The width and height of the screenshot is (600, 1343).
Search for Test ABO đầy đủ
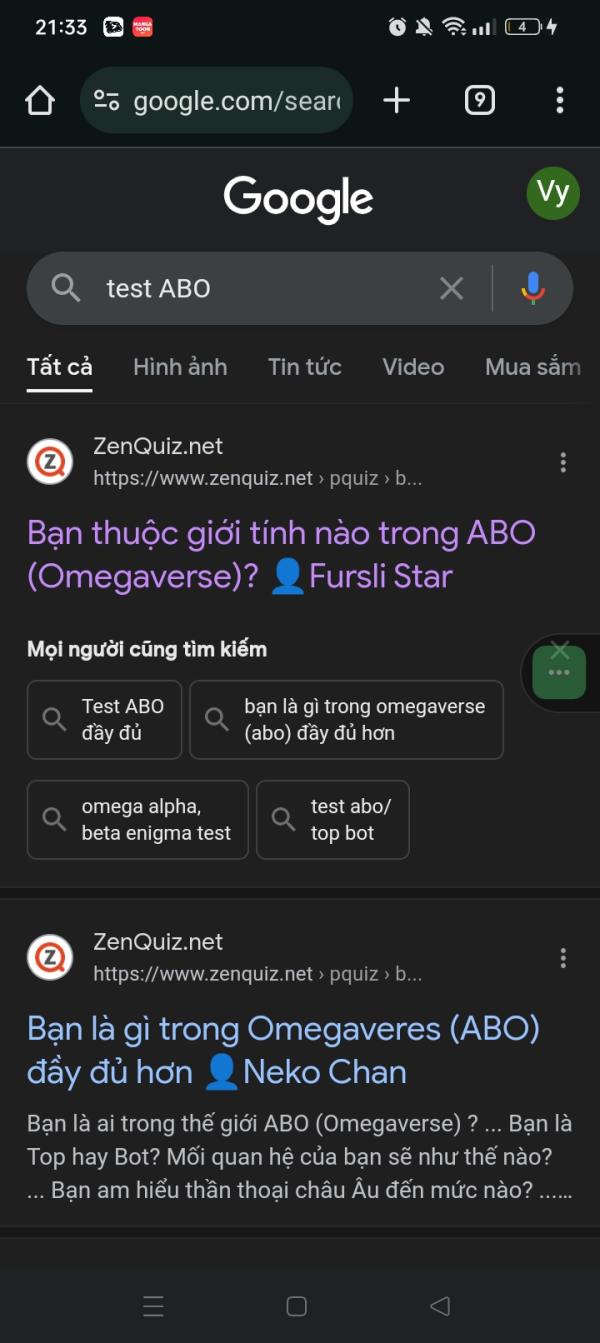(104, 719)
